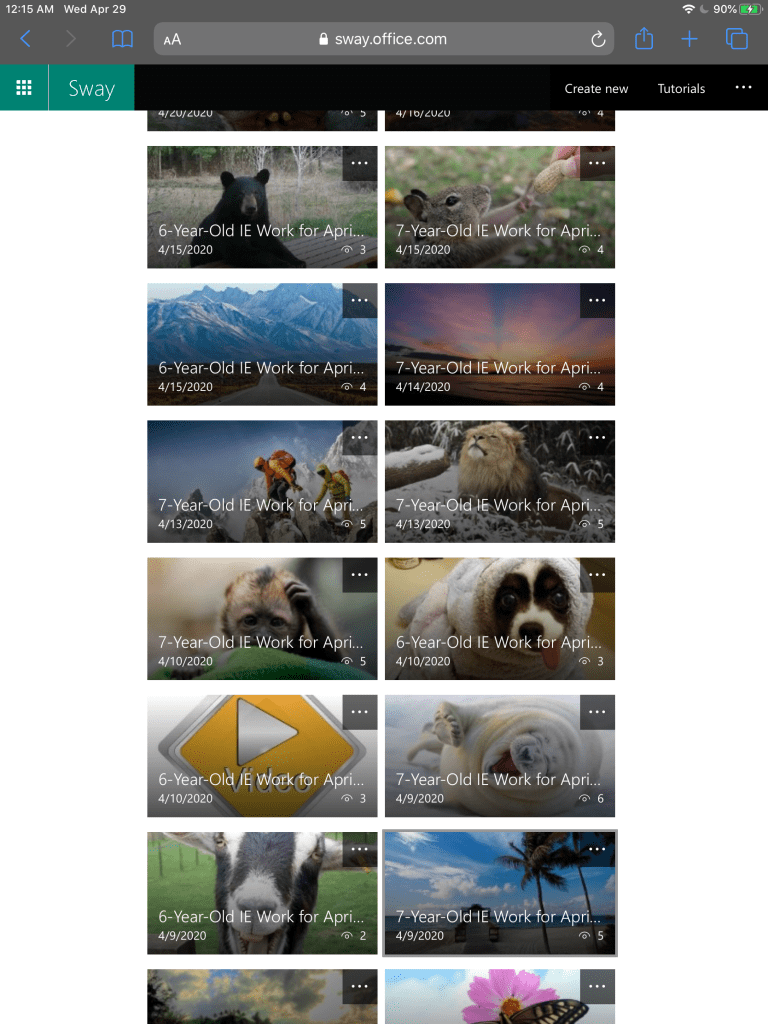768x1024 pixels.
Task: Open the Office app launcher grid
Action: coord(24,88)
